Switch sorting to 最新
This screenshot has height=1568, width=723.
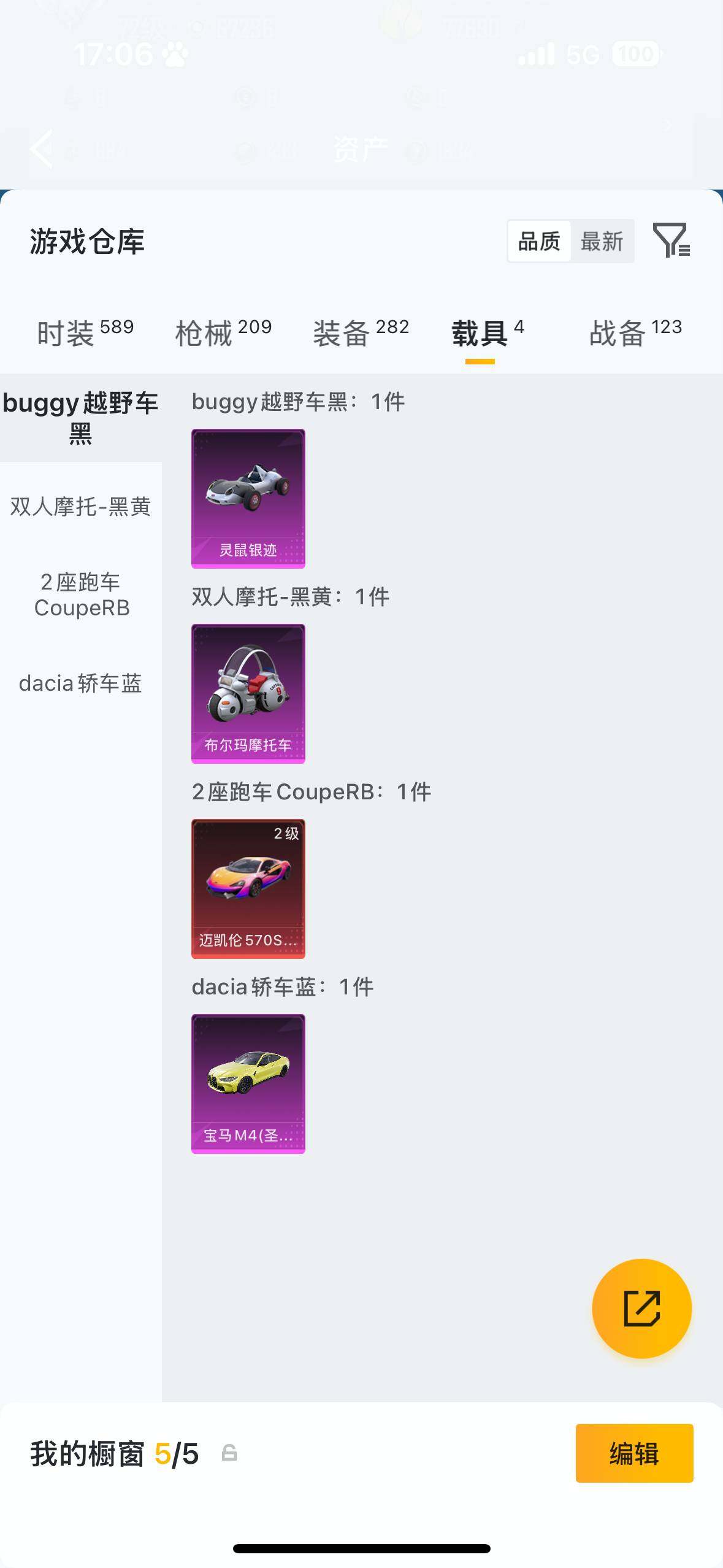603,242
